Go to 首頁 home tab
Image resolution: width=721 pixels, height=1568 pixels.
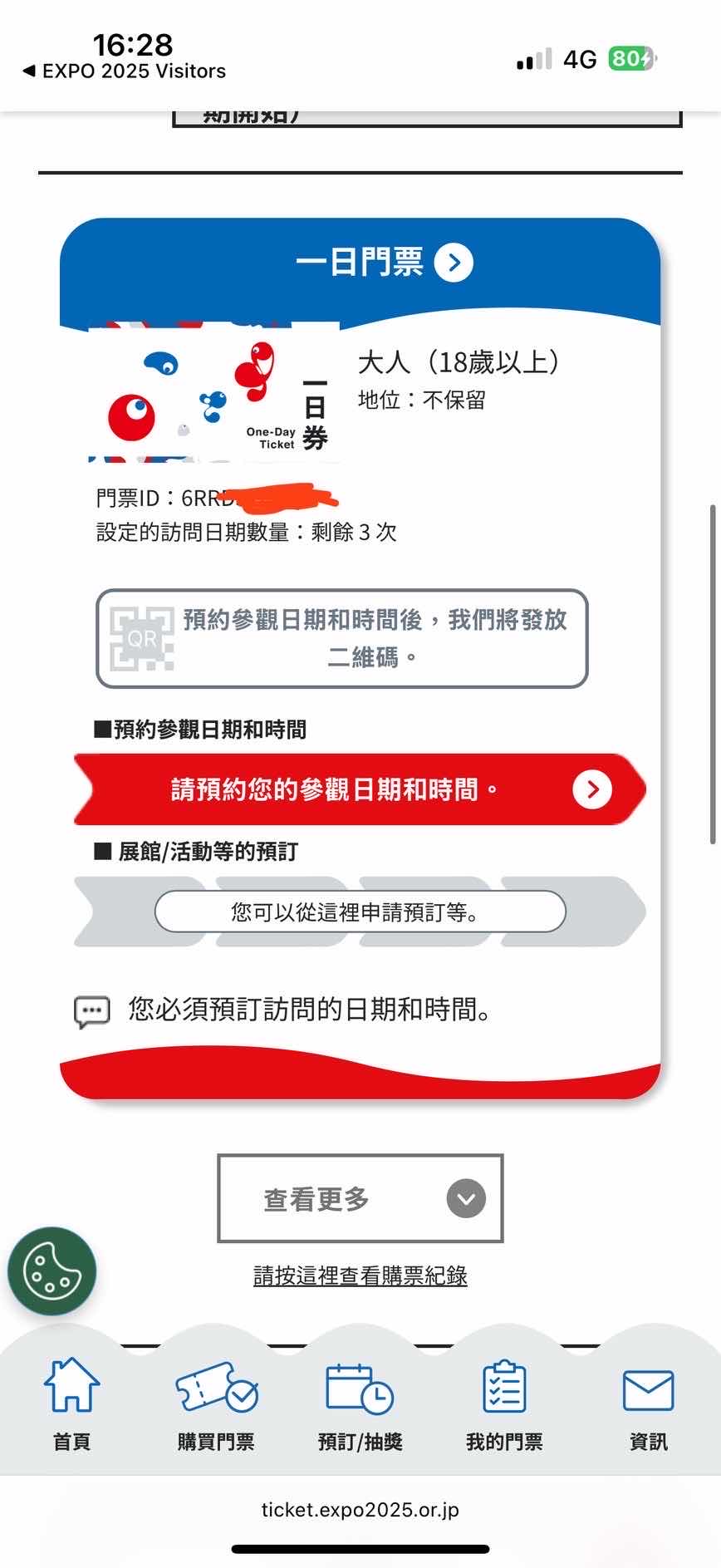(71, 1404)
